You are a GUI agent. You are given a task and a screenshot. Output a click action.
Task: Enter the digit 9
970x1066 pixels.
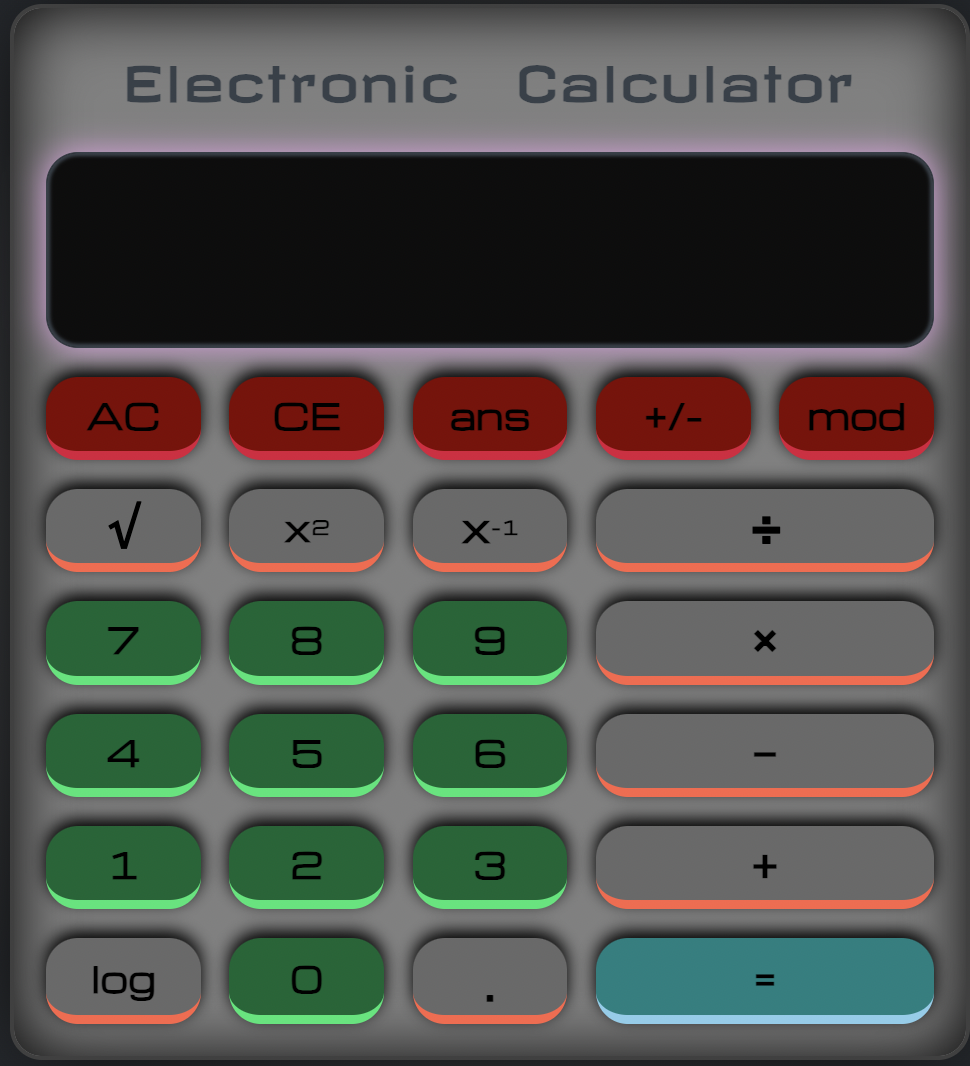click(490, 640)
